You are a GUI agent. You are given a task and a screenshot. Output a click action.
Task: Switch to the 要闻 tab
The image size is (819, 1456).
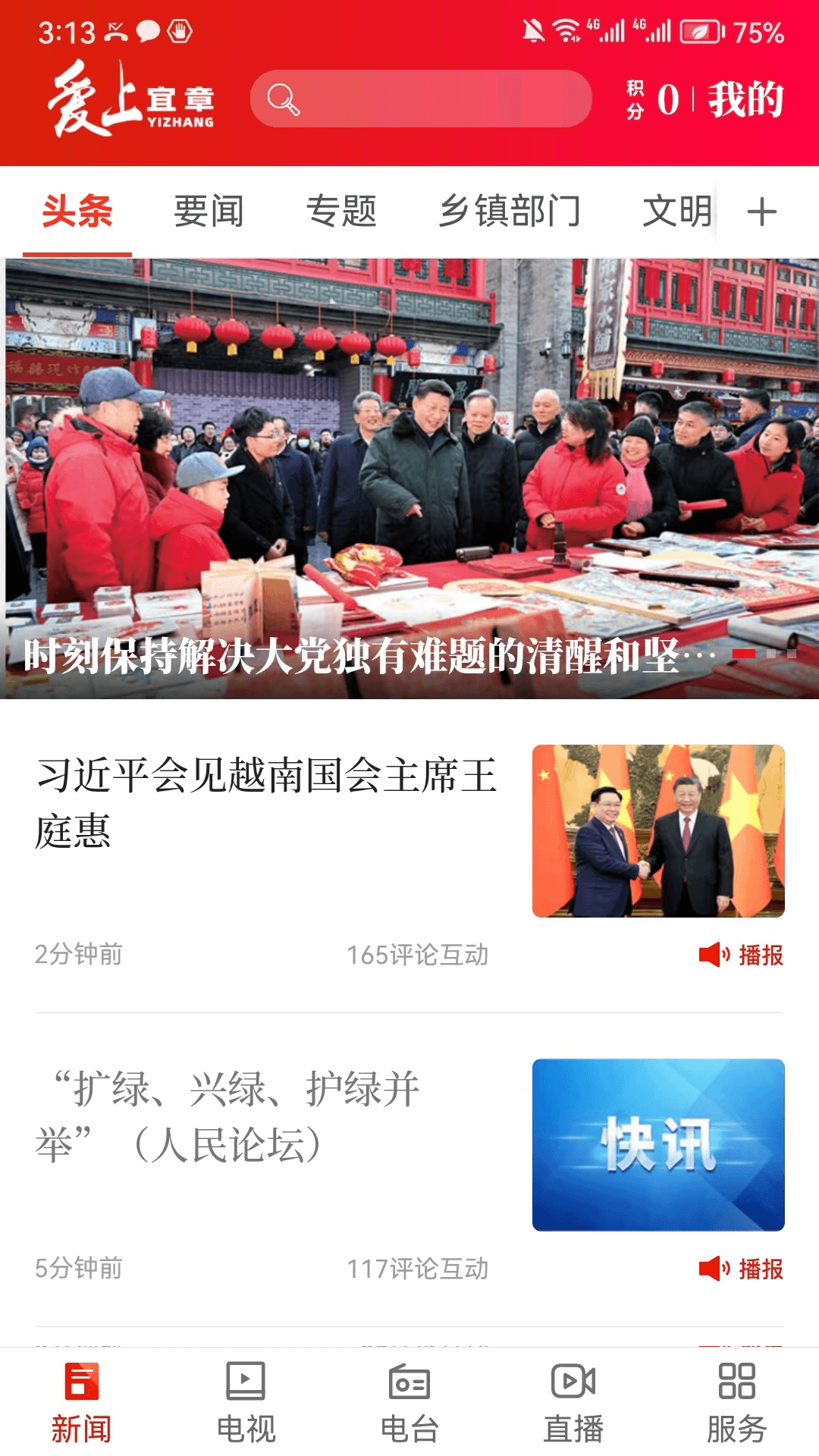click(209, 211)
